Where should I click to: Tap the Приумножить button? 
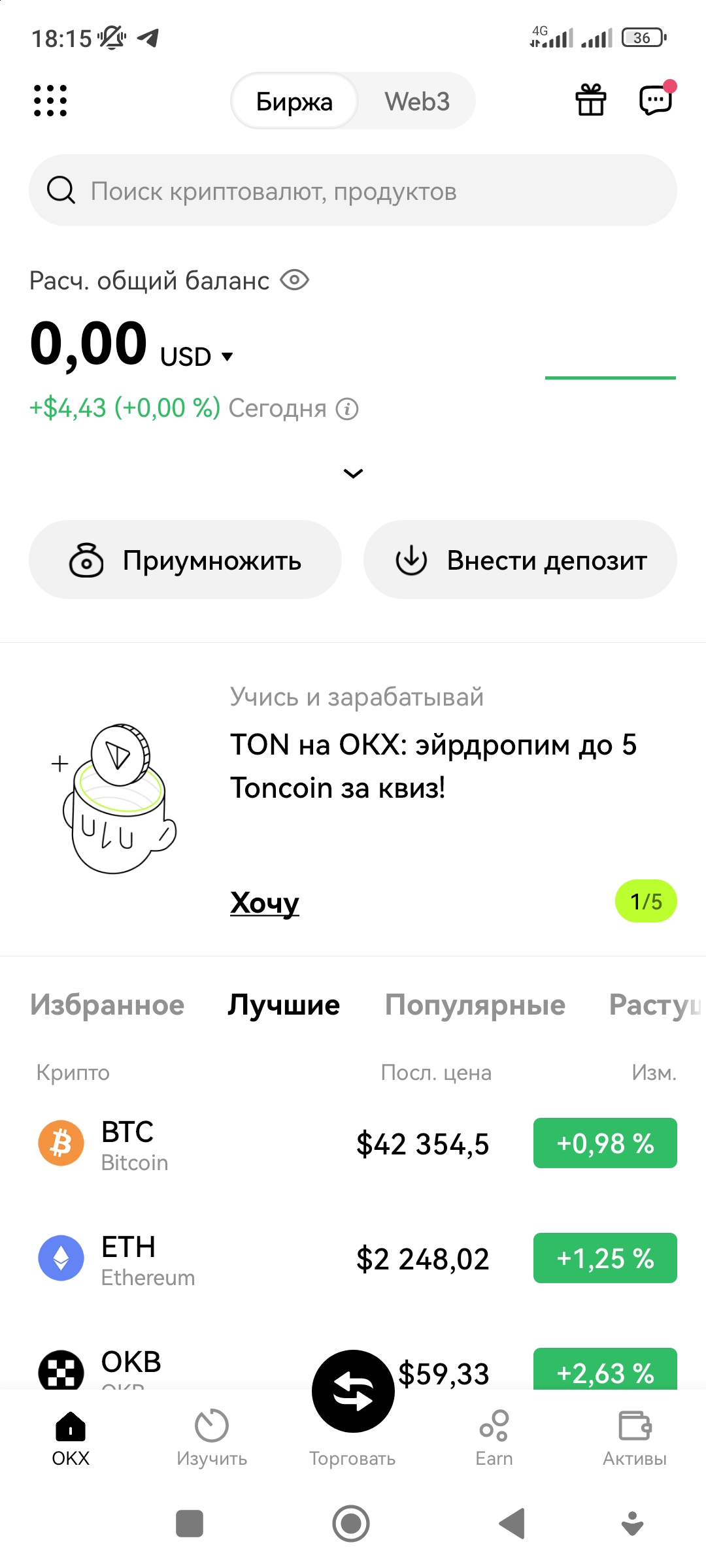[x=185, y=560]
